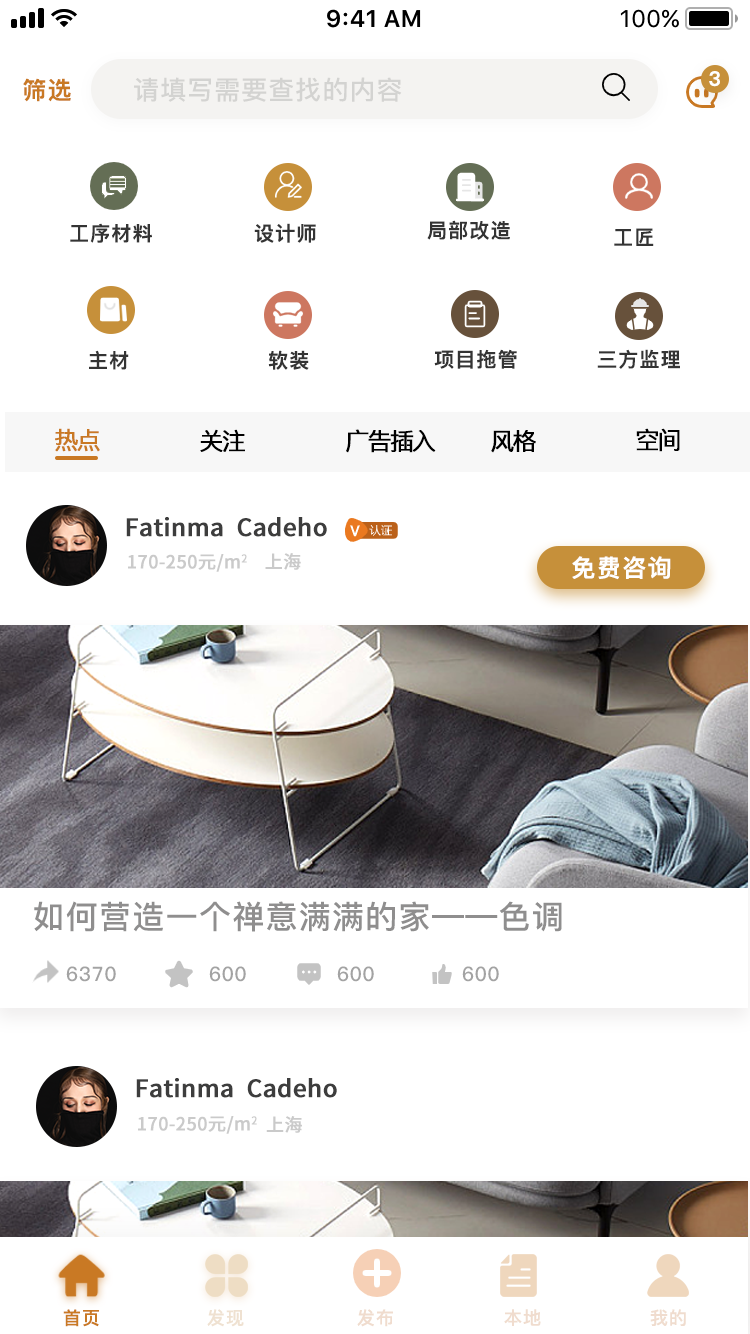
Task: Like the post with 600 thumbs up
Action: (465, 974)
